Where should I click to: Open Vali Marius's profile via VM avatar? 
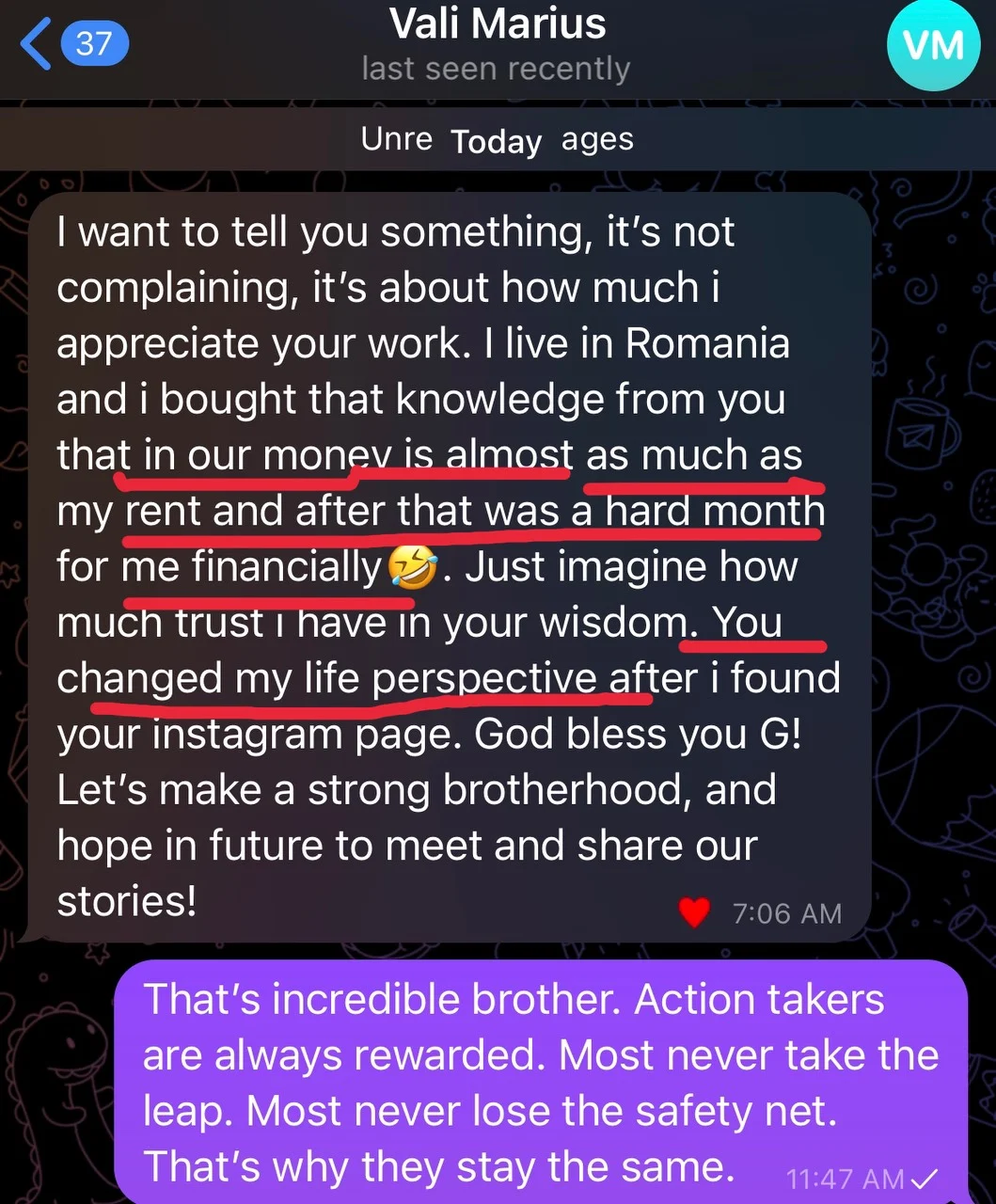pyautogui.click(x=933, y=45)
